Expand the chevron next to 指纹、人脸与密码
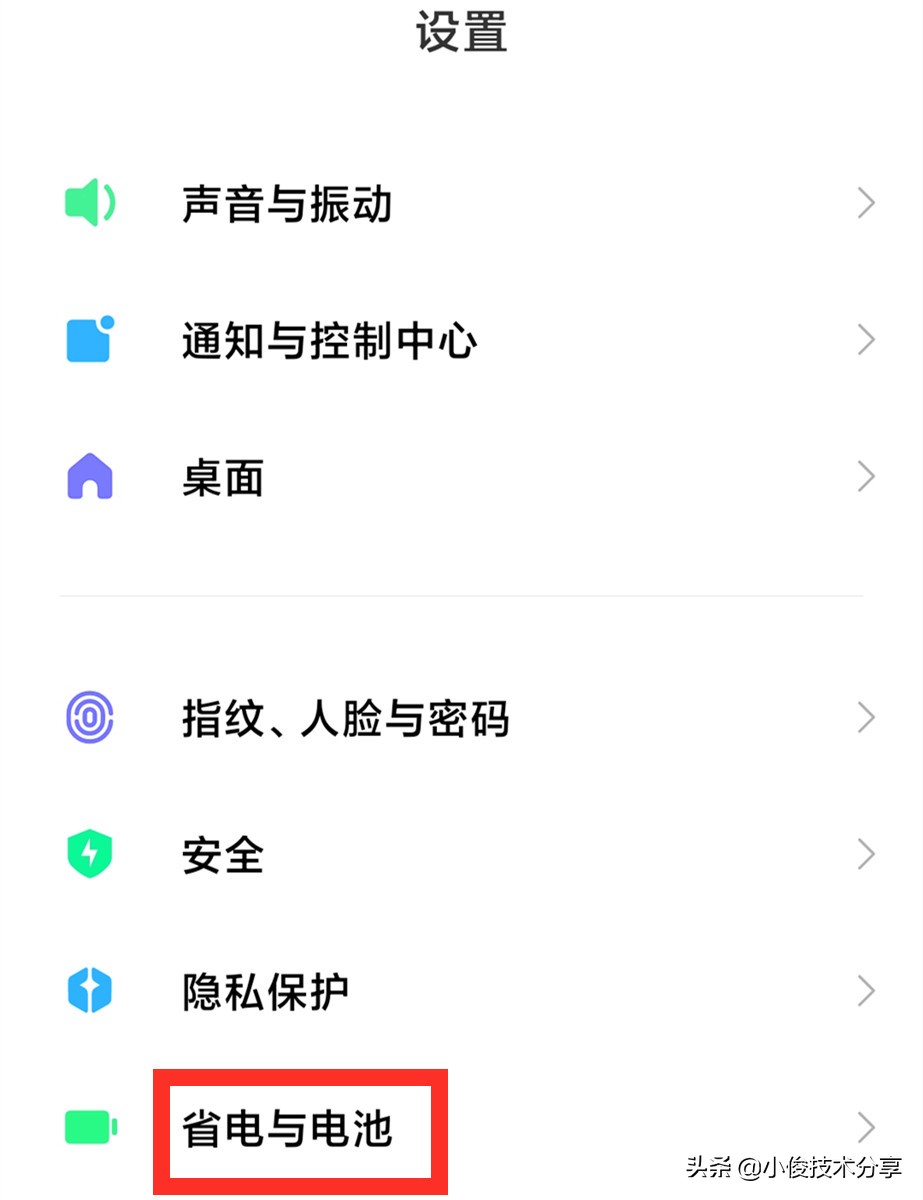Screen dimensions: 923x1200 pyautogui.click(x=866, y=716)
